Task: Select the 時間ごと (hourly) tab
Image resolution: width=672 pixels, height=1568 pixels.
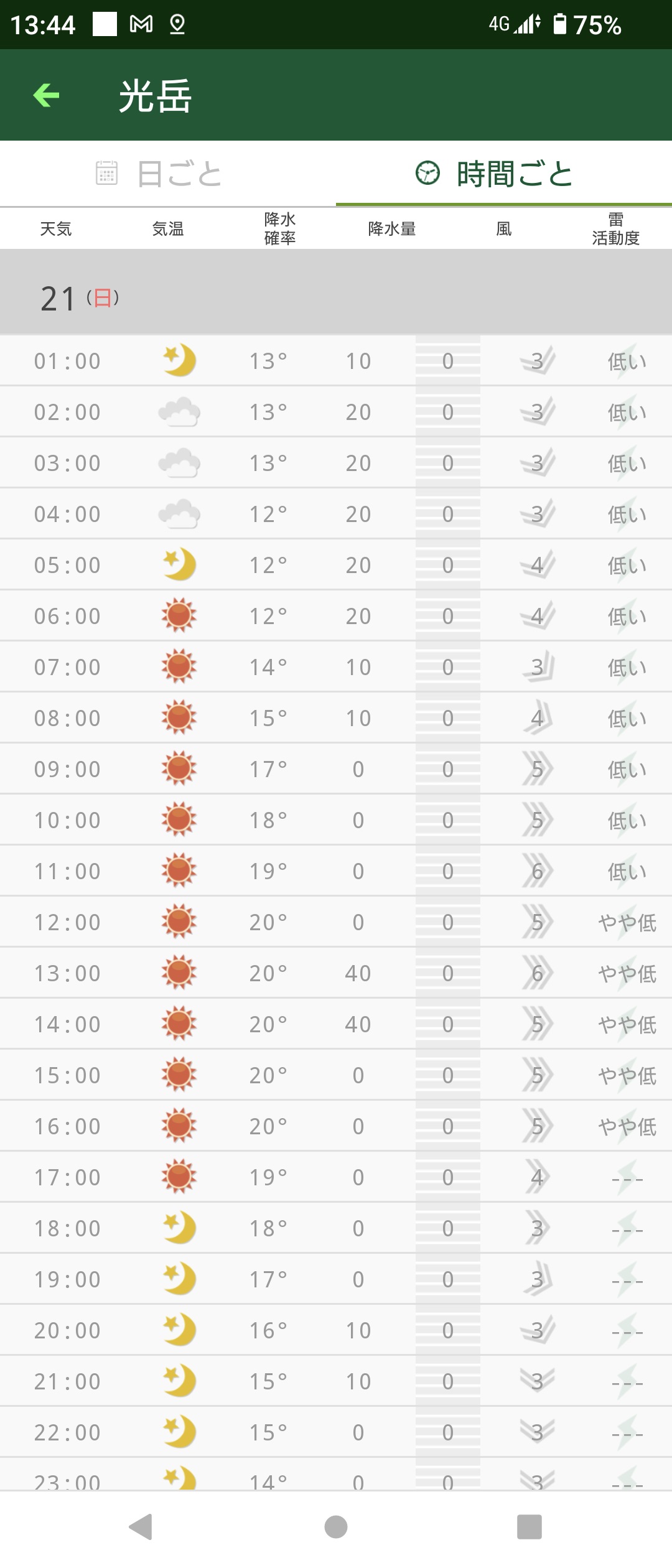Action: point(504,174)
